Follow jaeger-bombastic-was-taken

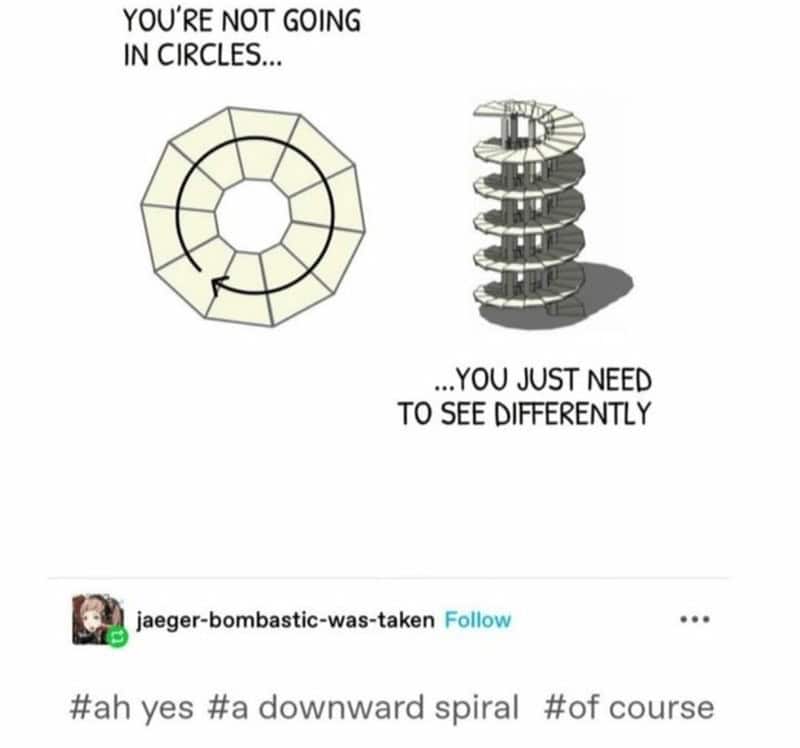pos(476,620)
